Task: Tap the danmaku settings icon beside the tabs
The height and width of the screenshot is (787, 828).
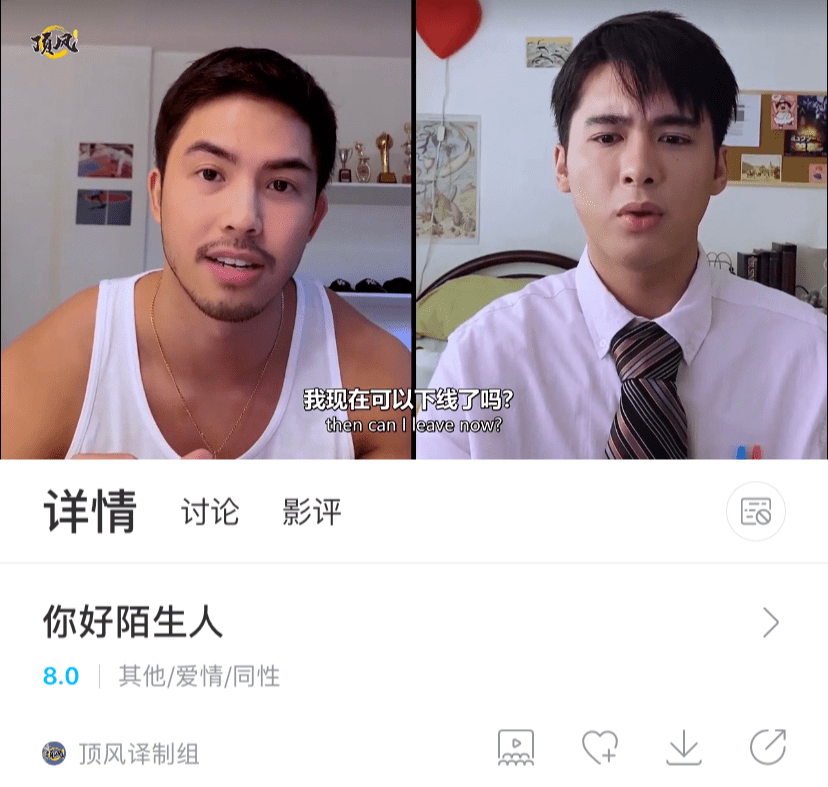Action: (755, 512)
